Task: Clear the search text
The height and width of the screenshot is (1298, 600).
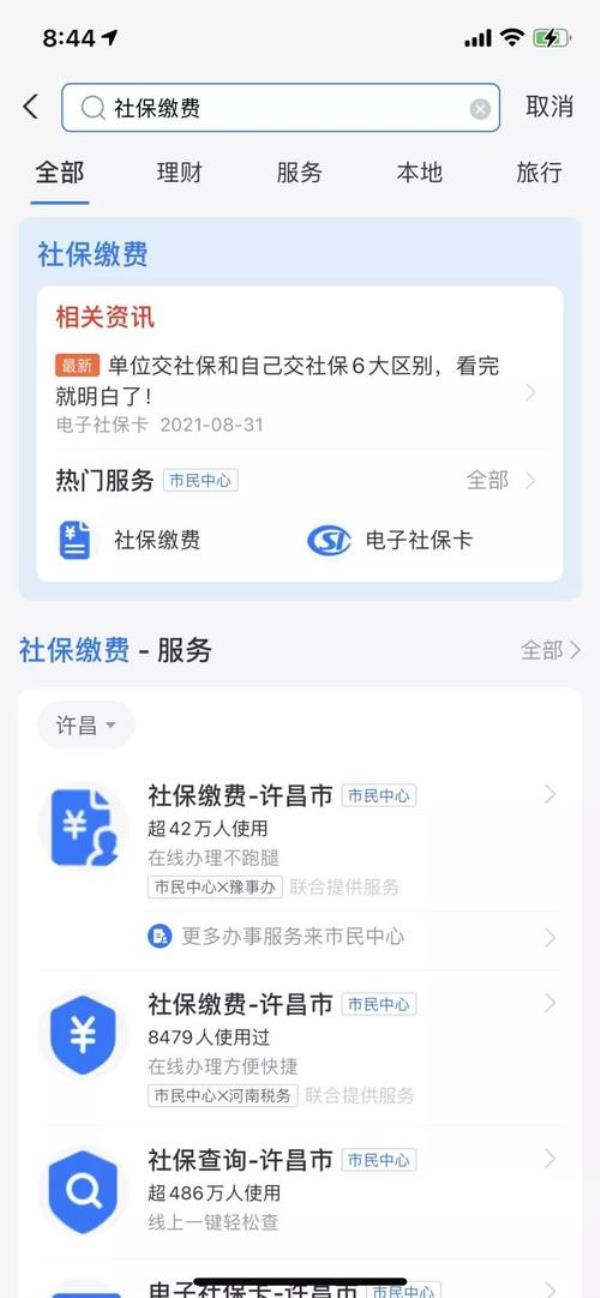Action: pyautogui.click(x=480, y=109)
